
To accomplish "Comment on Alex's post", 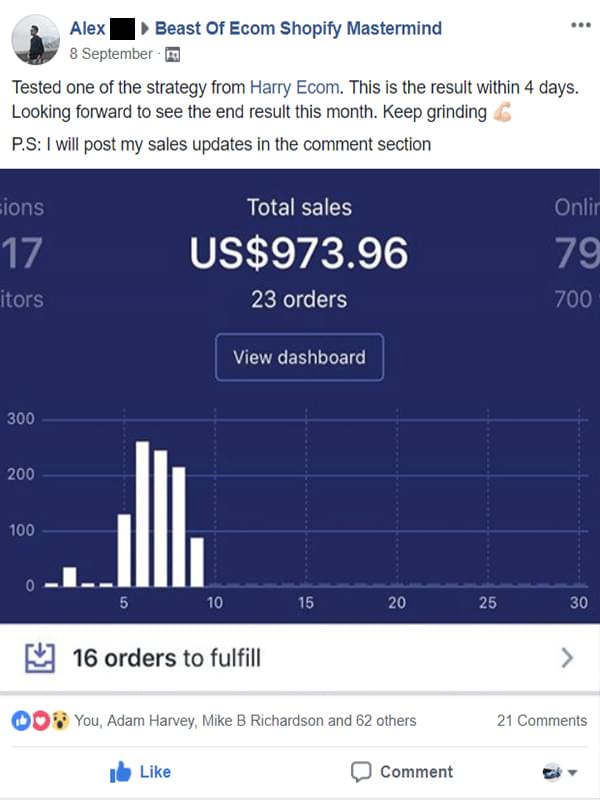I will pos(401,772).
